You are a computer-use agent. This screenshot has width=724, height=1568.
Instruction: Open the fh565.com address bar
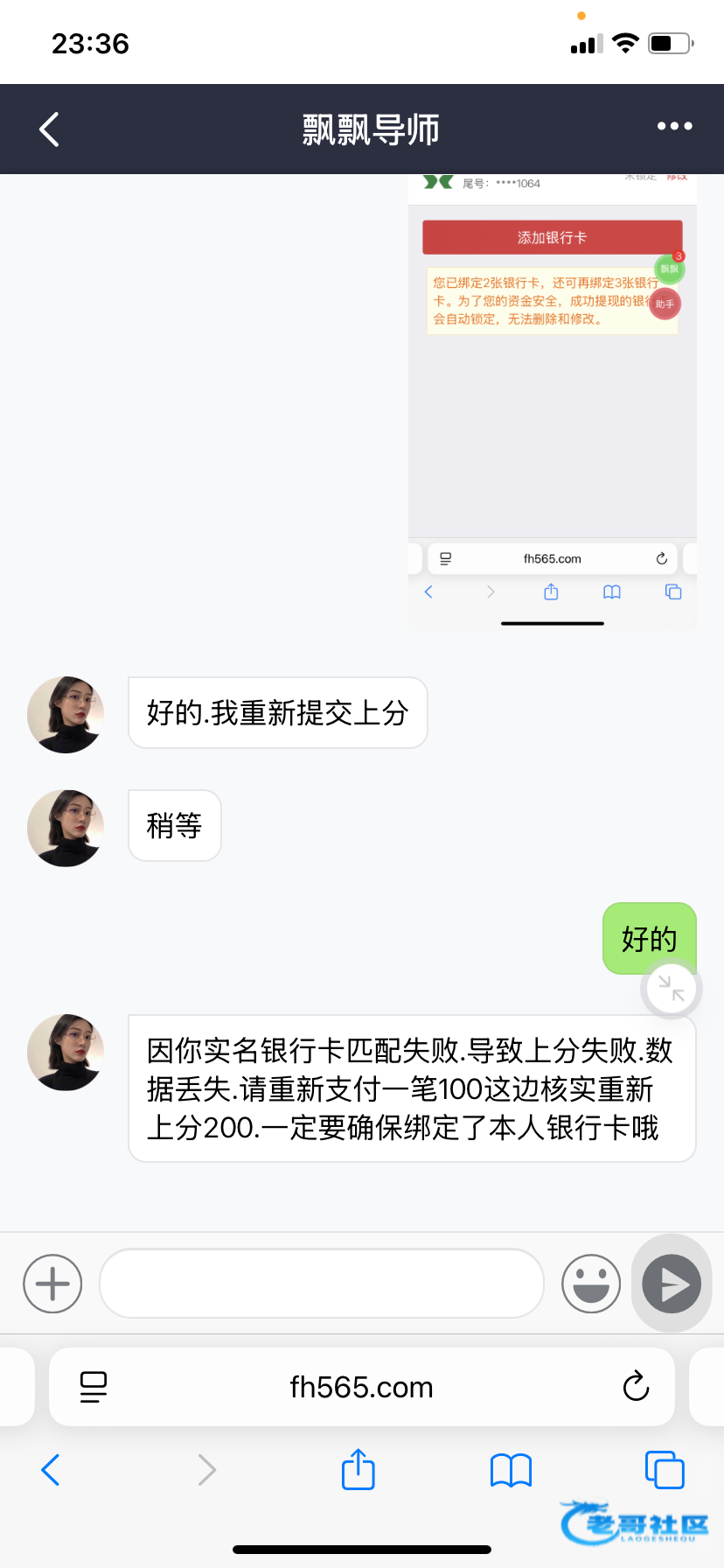point(362,1387)
